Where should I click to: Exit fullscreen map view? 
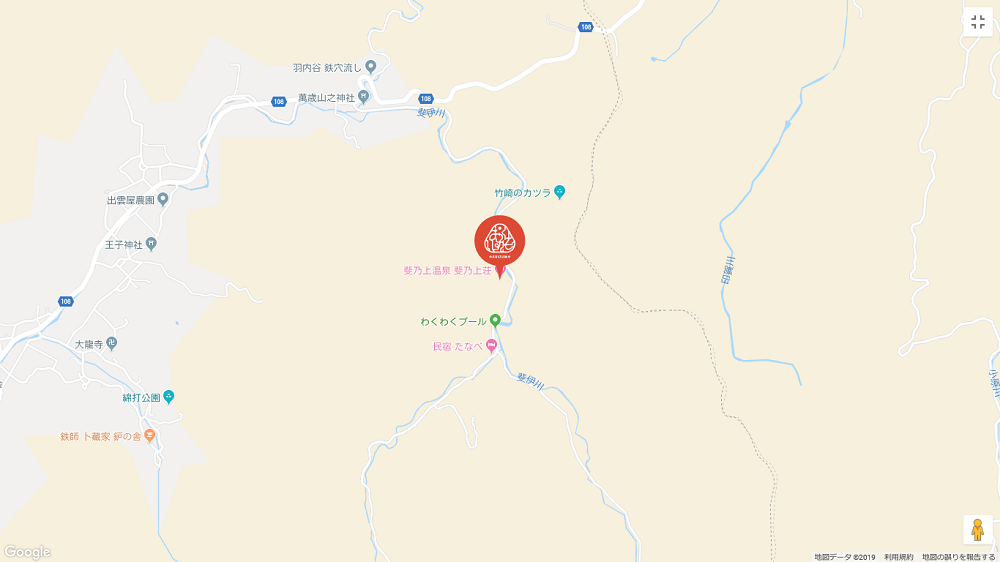978,23
